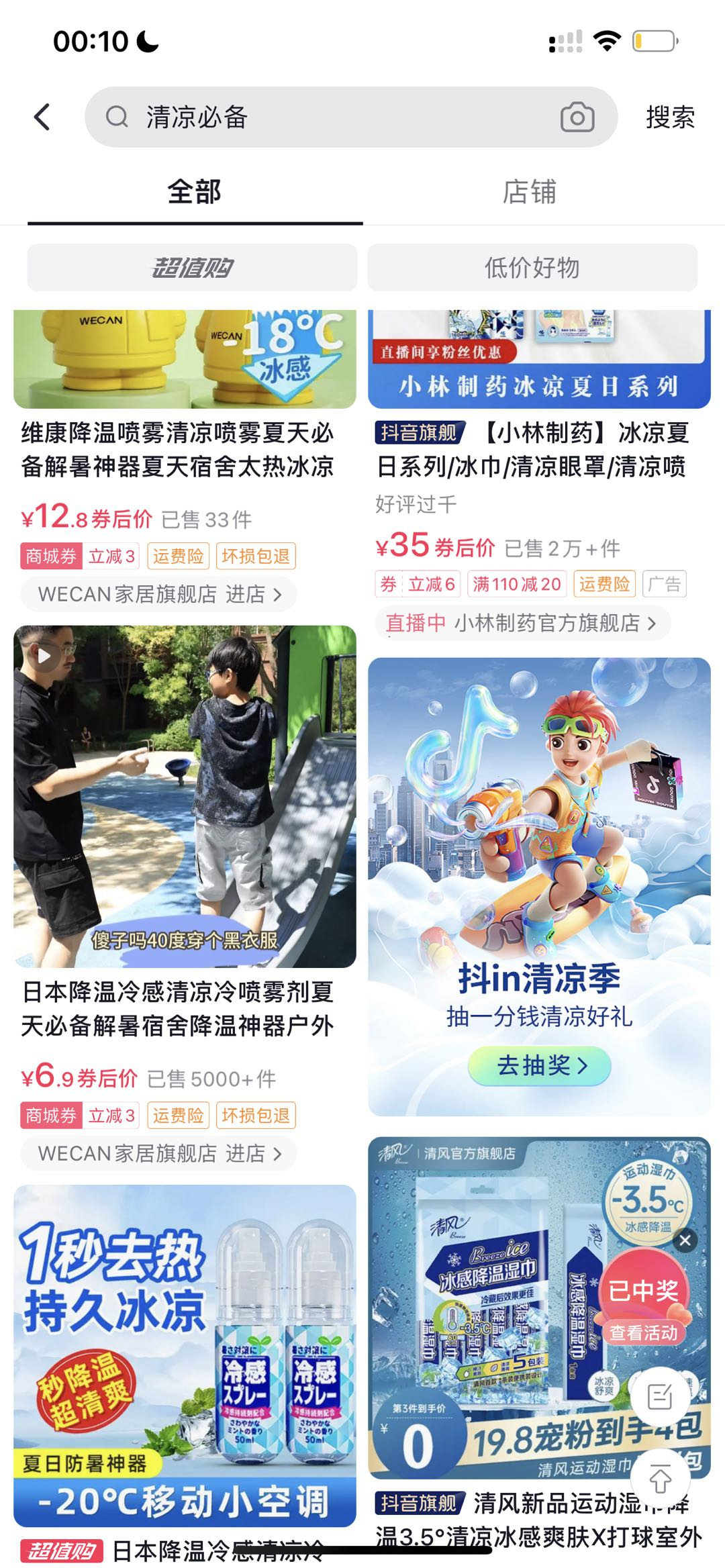Screen dimensions: 725x1568
Task: Open camera image search
Action: tap(577, 117)
